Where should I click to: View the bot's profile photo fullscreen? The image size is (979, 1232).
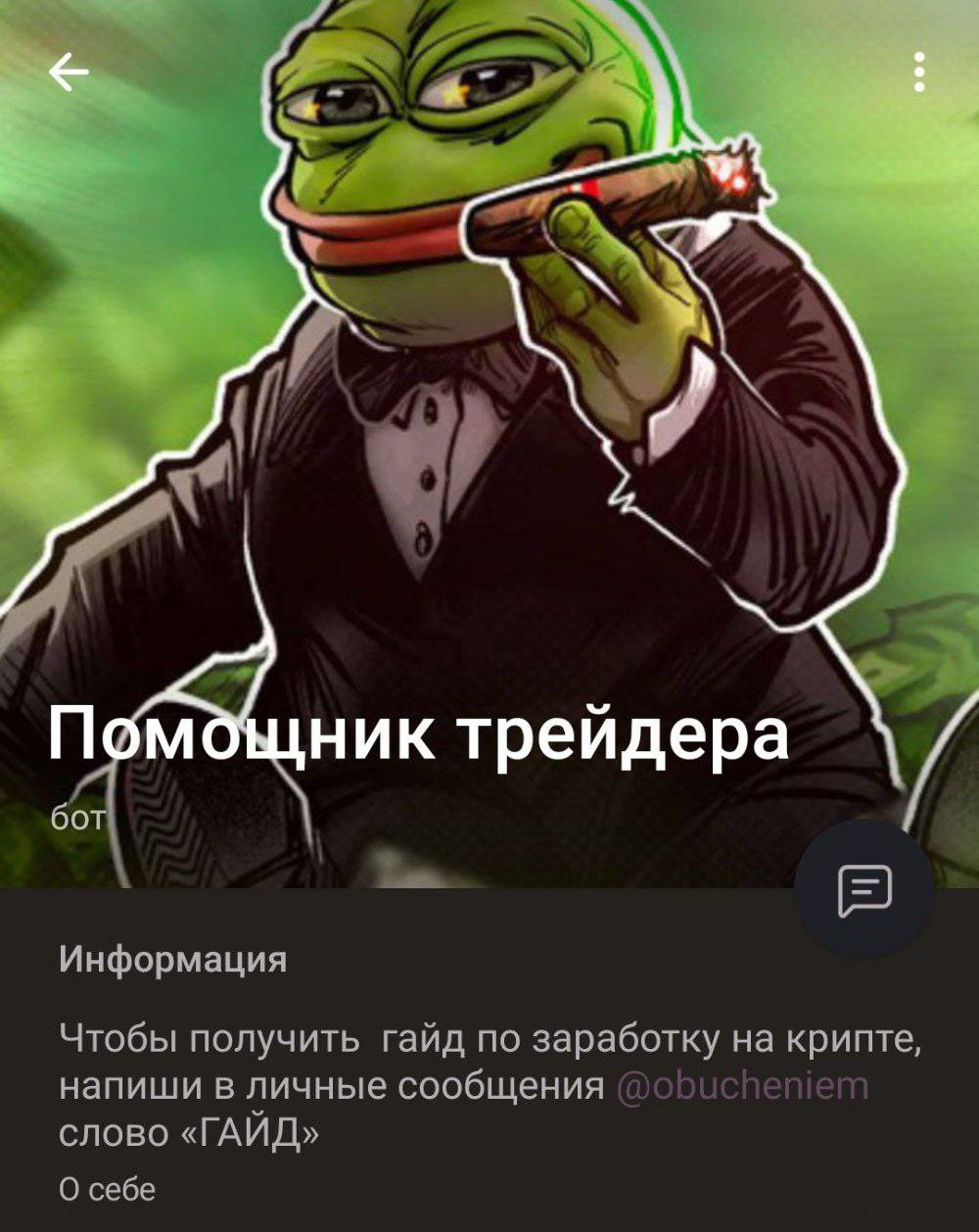coord(489,392)
